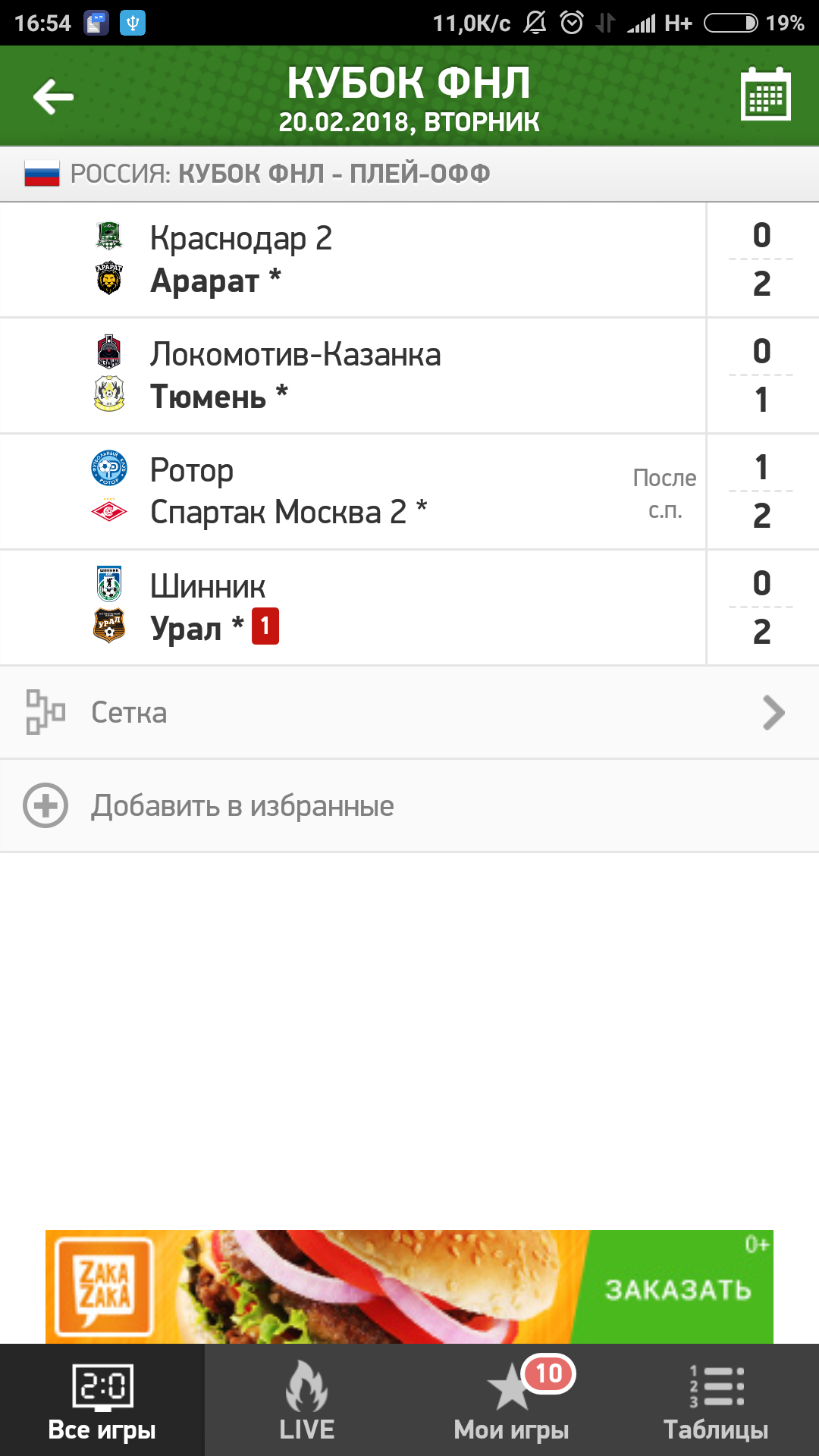Switch to the Мои игры tab
Screen dimensions: 819x1456
(x=512, y=1400)
